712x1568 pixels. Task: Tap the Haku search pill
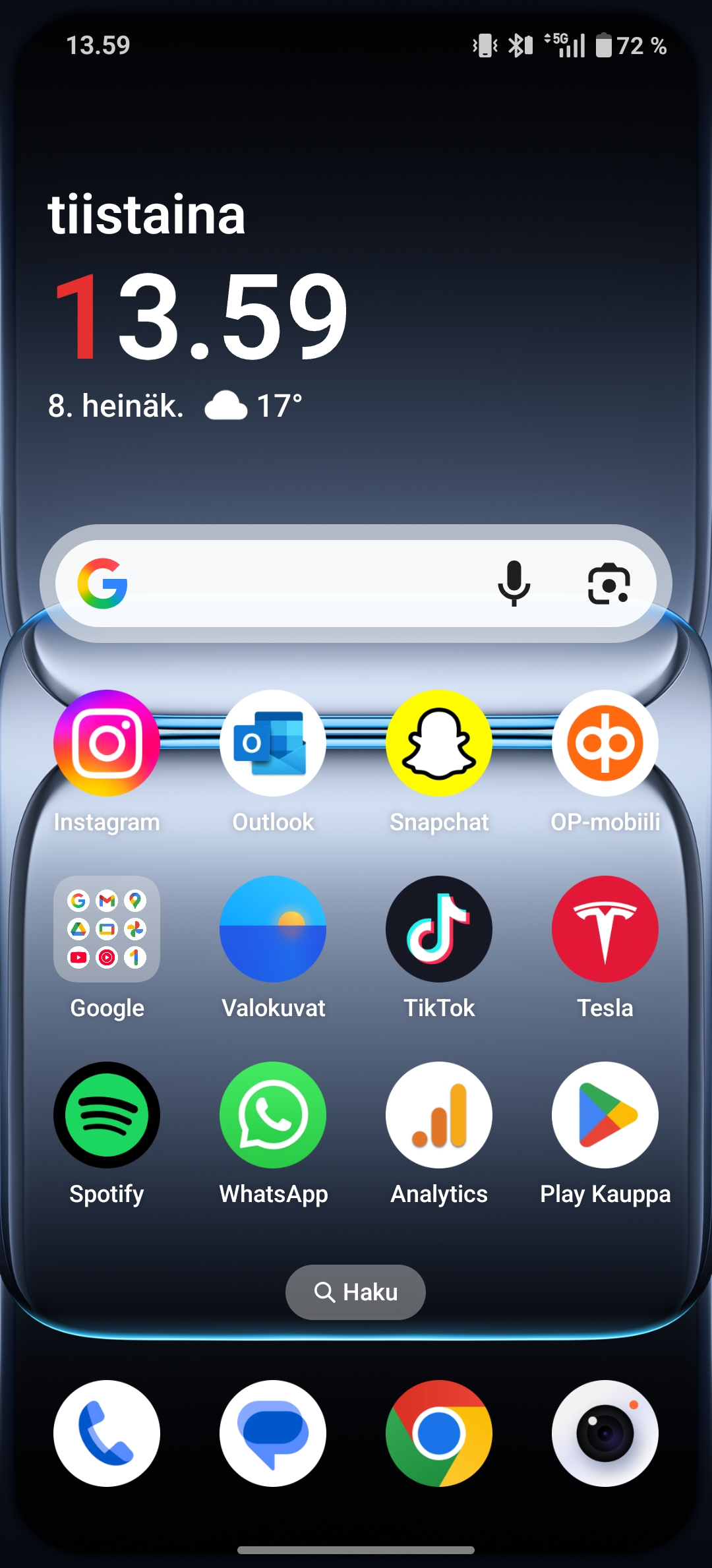[355, 1292]
